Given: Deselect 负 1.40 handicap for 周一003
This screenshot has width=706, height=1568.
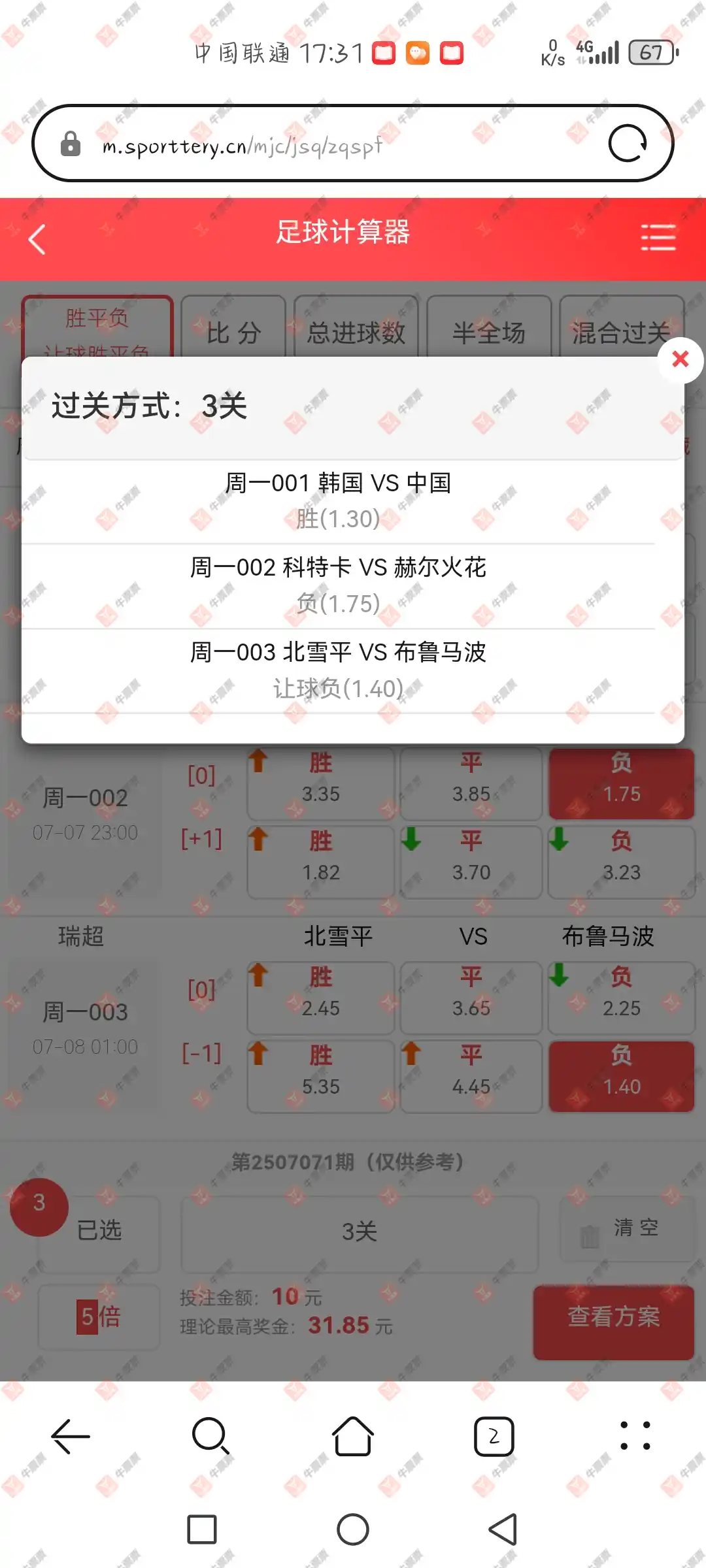Looking at the screenshot, I should (x=621, y=1076).
